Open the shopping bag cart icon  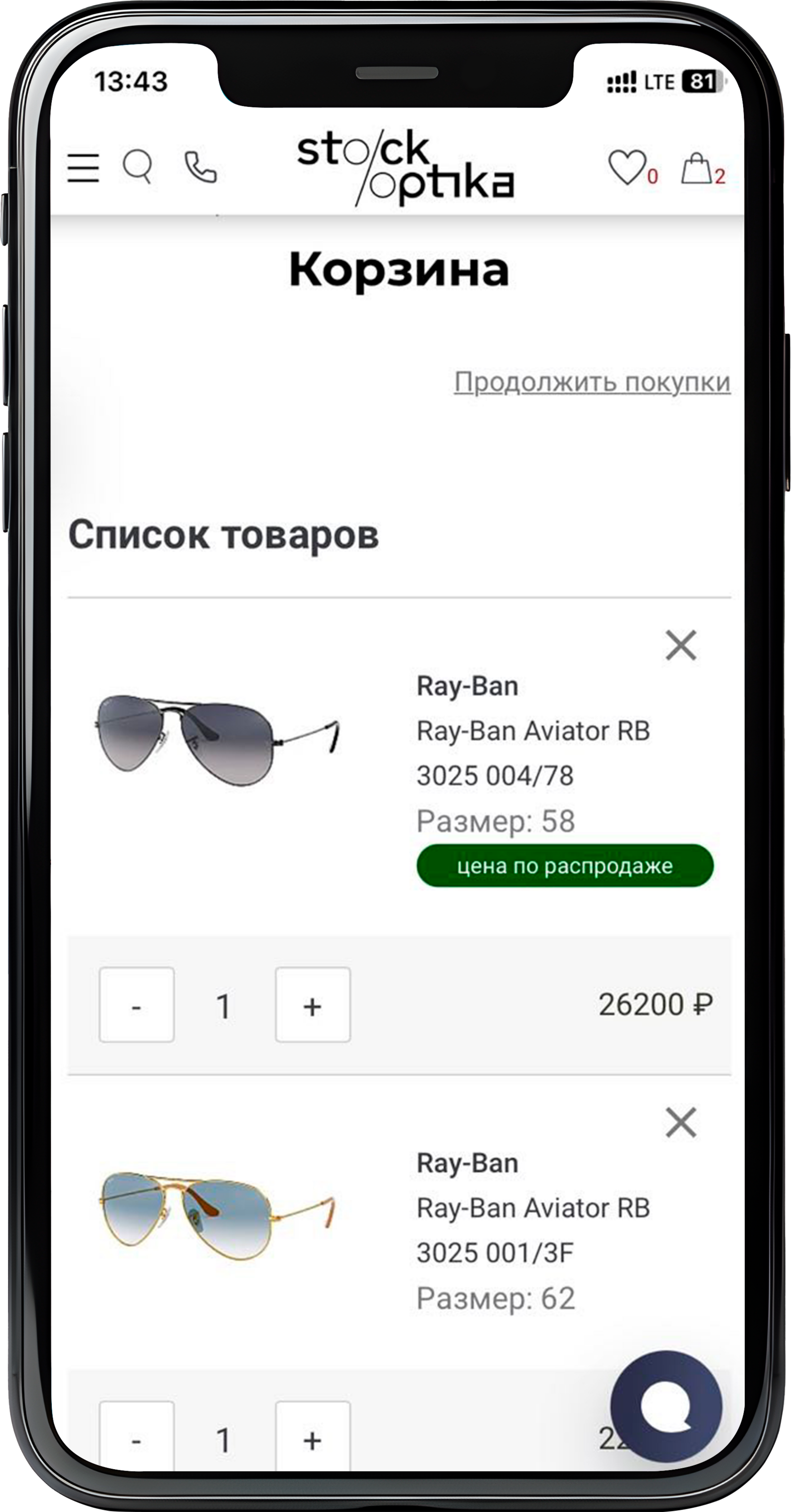[697, 168]
